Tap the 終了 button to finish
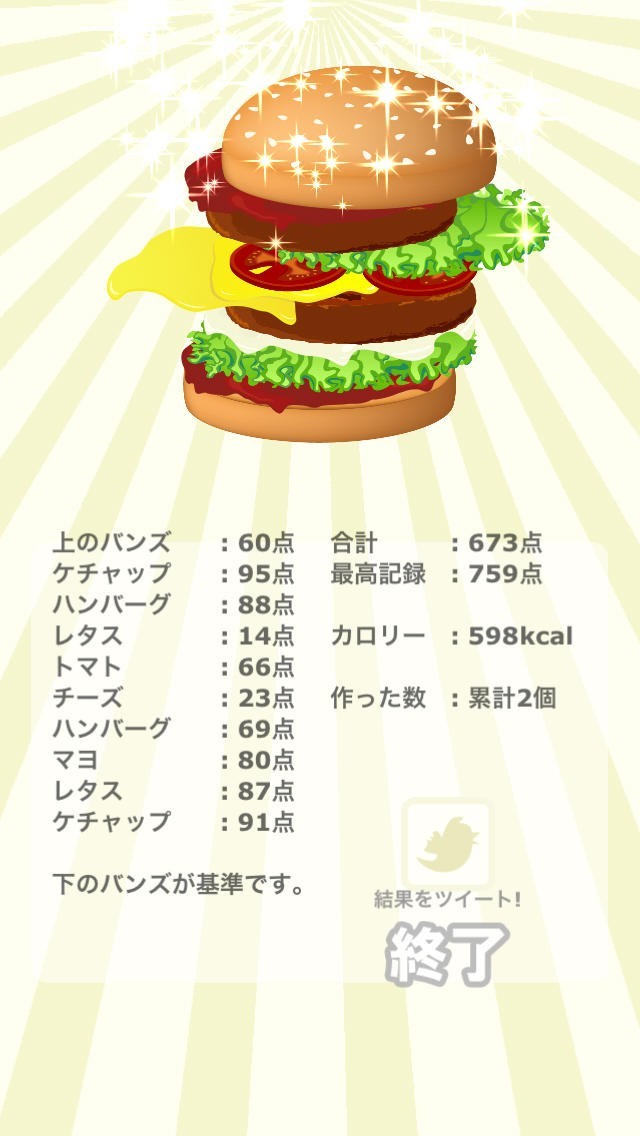This screenshot has height=1136, width=640. click(447, 953)
